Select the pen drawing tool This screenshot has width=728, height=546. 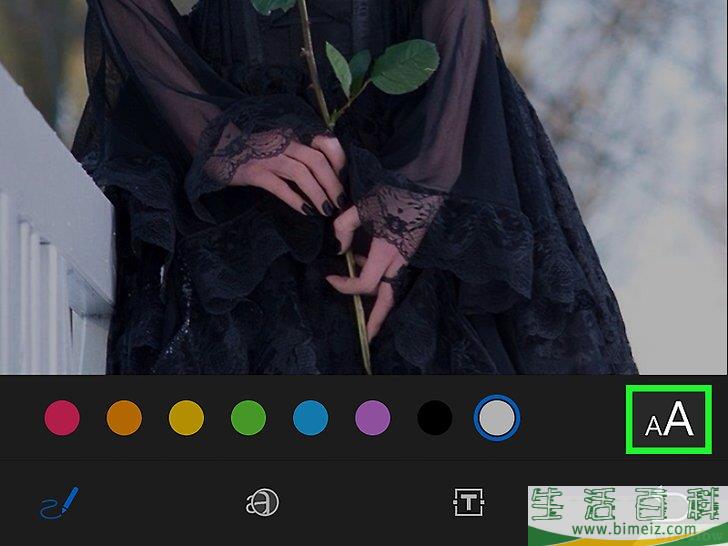(x=59, y=501)
